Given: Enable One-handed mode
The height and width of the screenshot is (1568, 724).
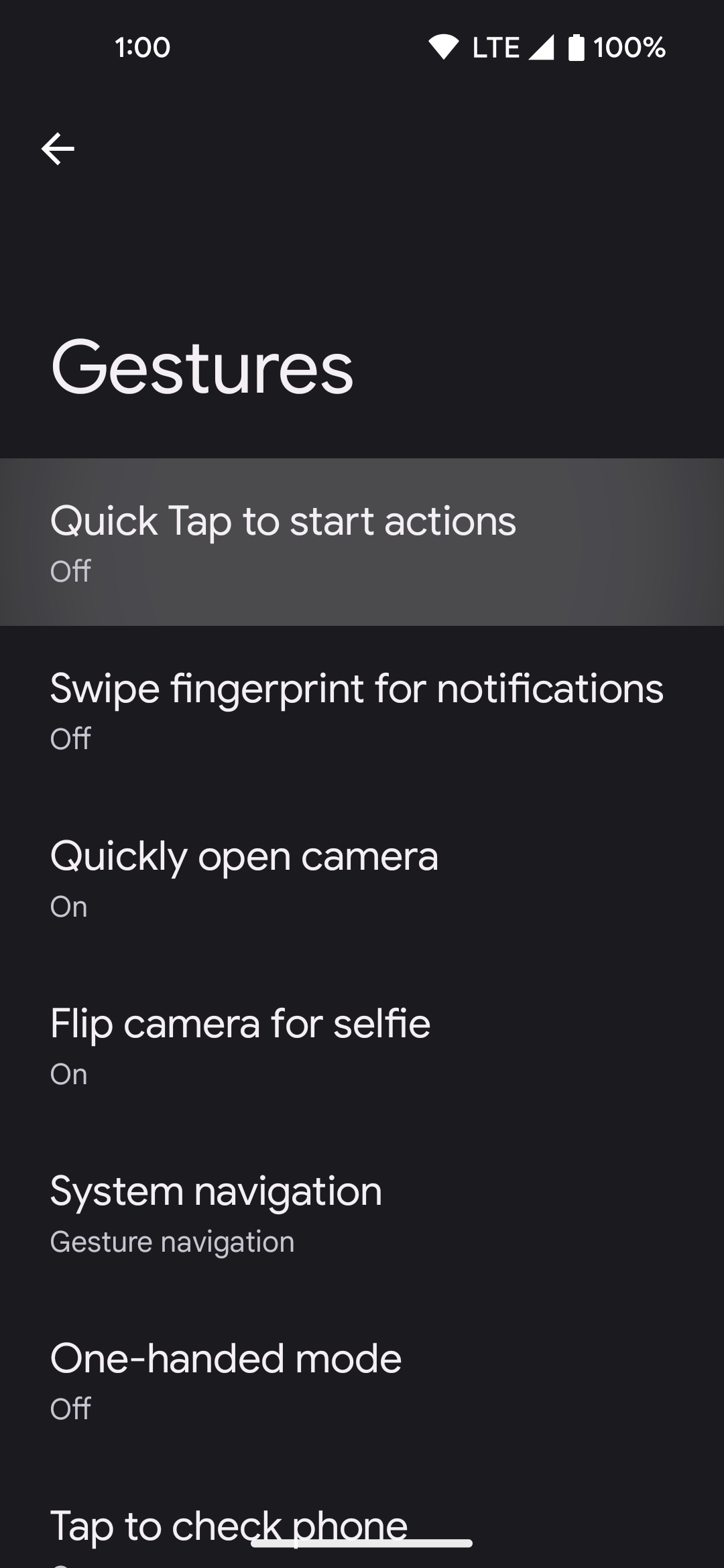Looking at the screenshot, I should coord(362,1379).
